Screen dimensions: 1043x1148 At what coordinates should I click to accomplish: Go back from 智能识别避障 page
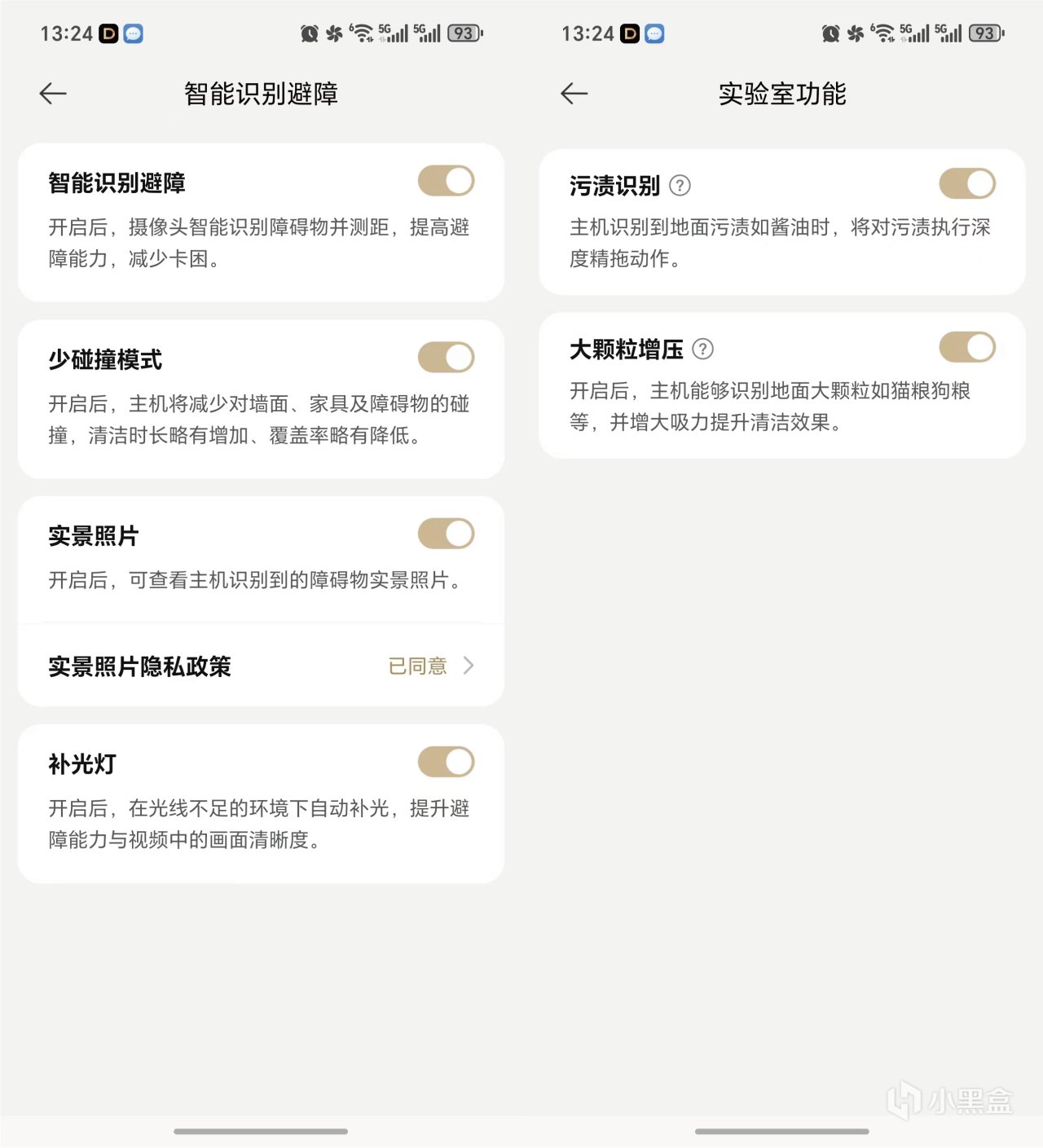53,94
